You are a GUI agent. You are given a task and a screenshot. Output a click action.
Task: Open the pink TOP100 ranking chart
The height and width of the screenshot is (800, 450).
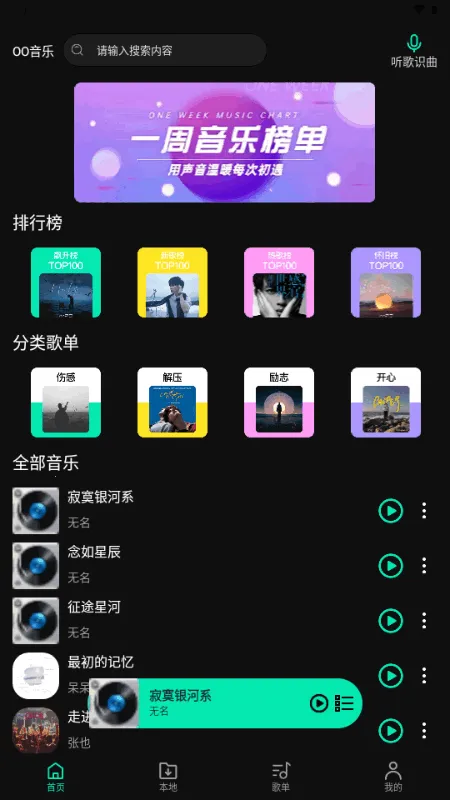pos(279,283)
